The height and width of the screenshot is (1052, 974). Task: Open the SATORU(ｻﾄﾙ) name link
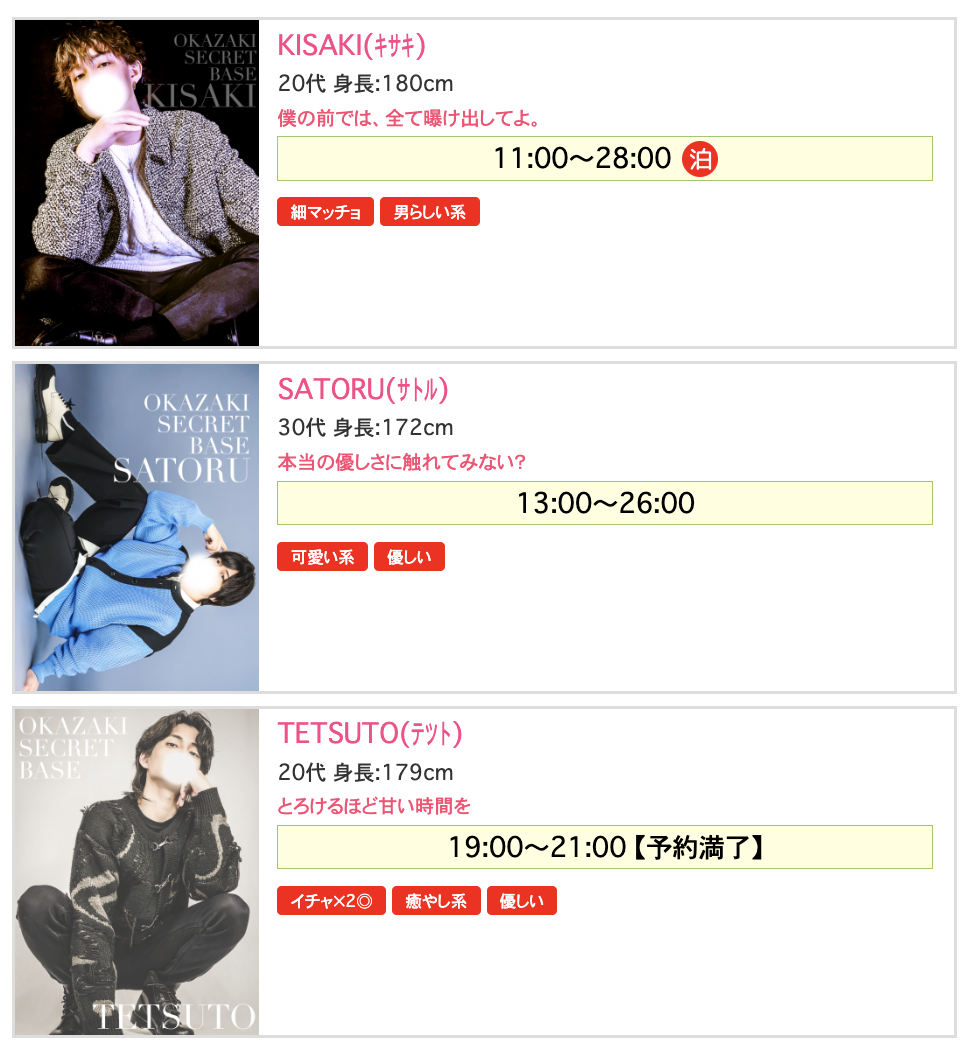pyautogui.click(x=362, y=389)
